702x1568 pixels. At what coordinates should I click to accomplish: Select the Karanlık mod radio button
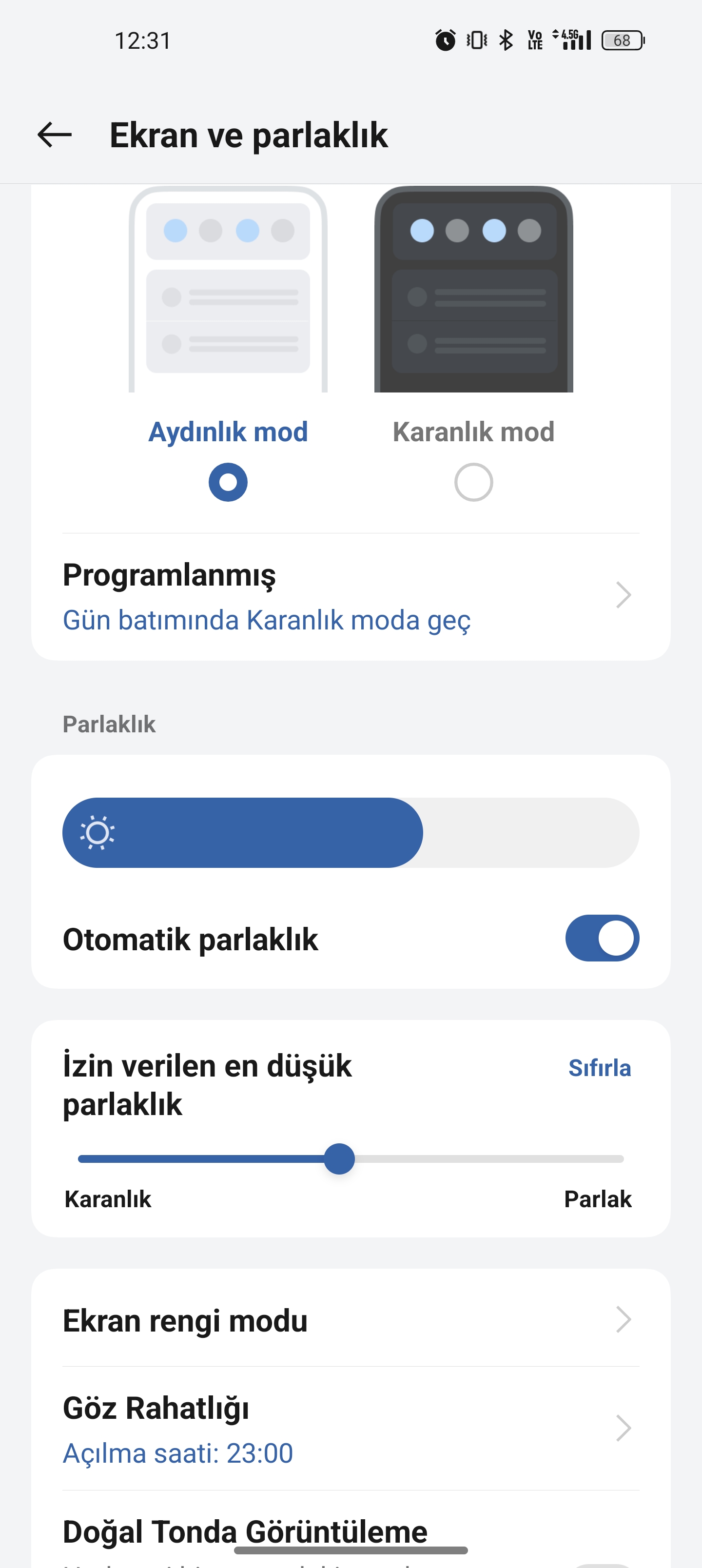coord(473,482)
